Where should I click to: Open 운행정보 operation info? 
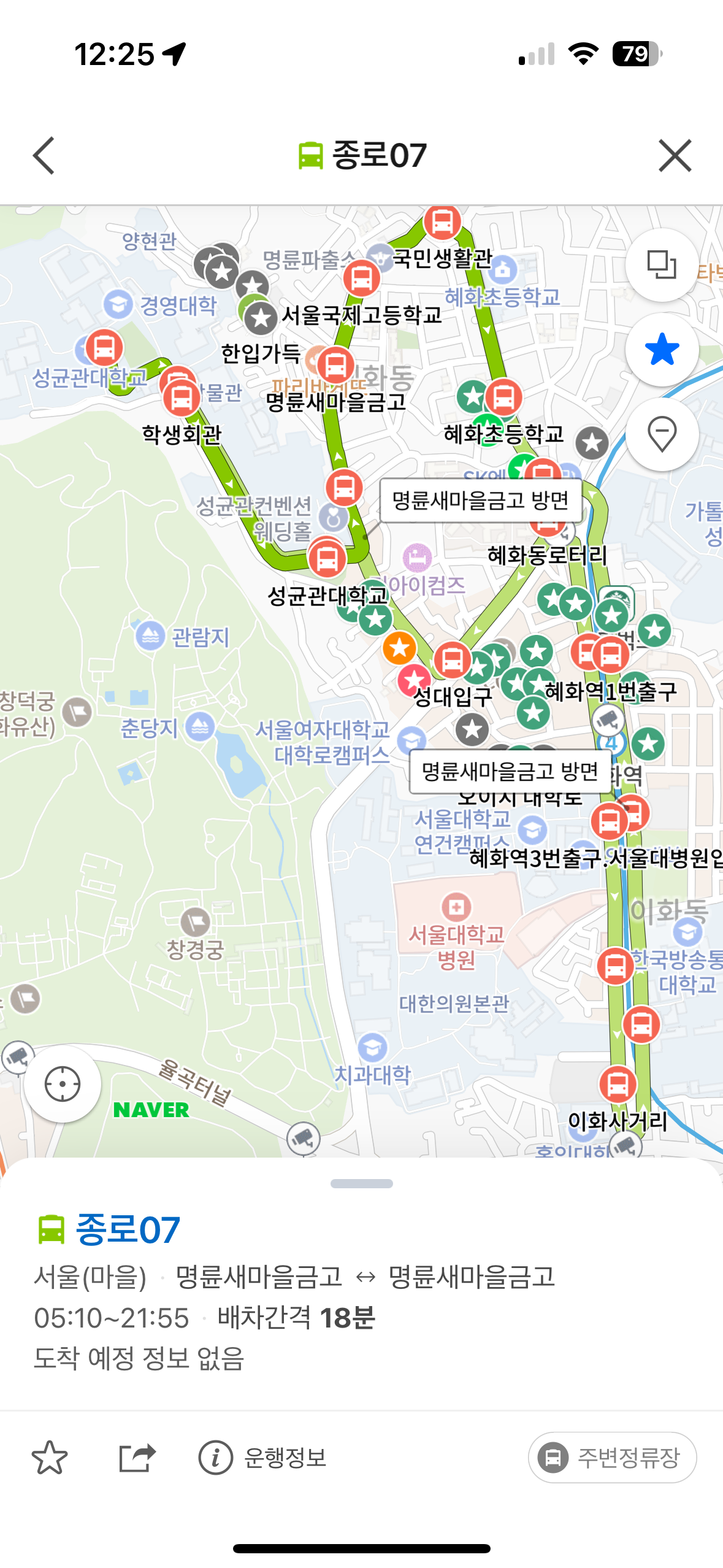[262, 1457]
